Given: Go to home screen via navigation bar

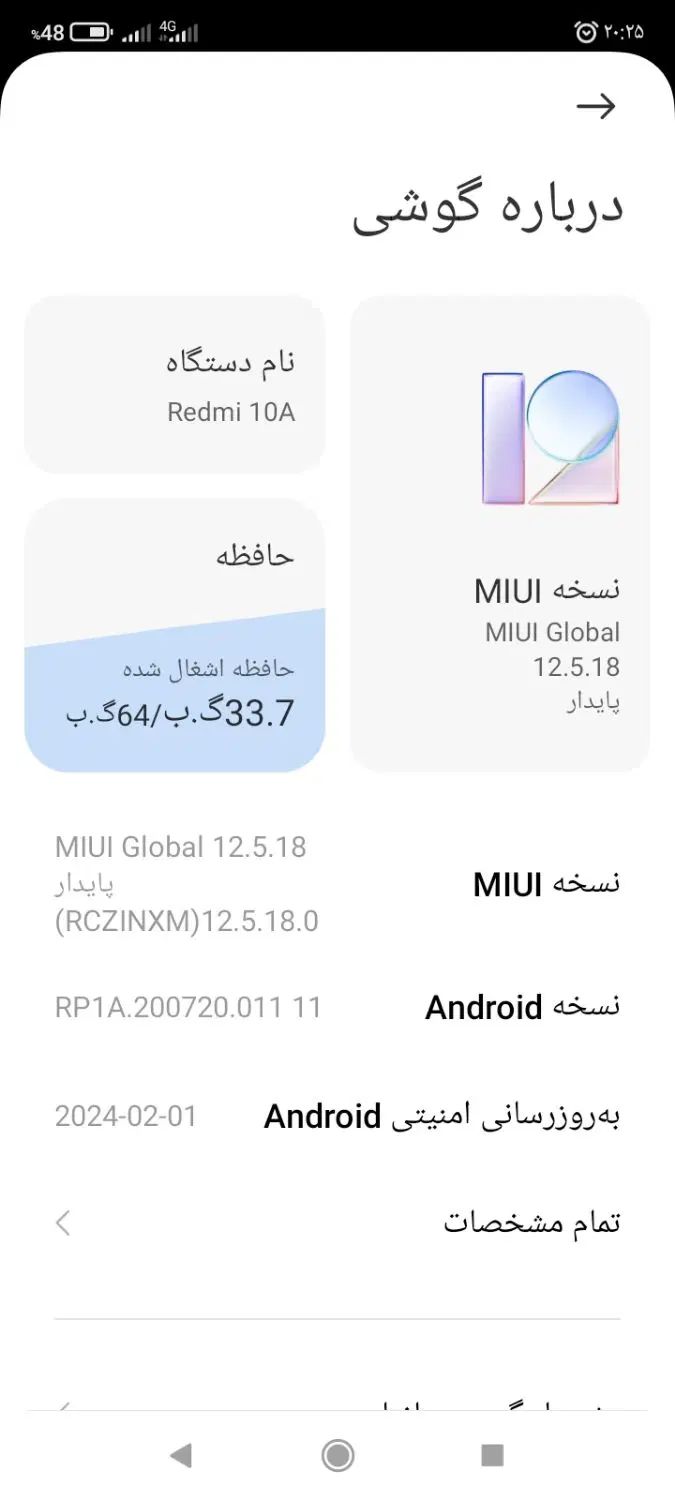Looking at the screenshot, I should (x=338, y=1455).
